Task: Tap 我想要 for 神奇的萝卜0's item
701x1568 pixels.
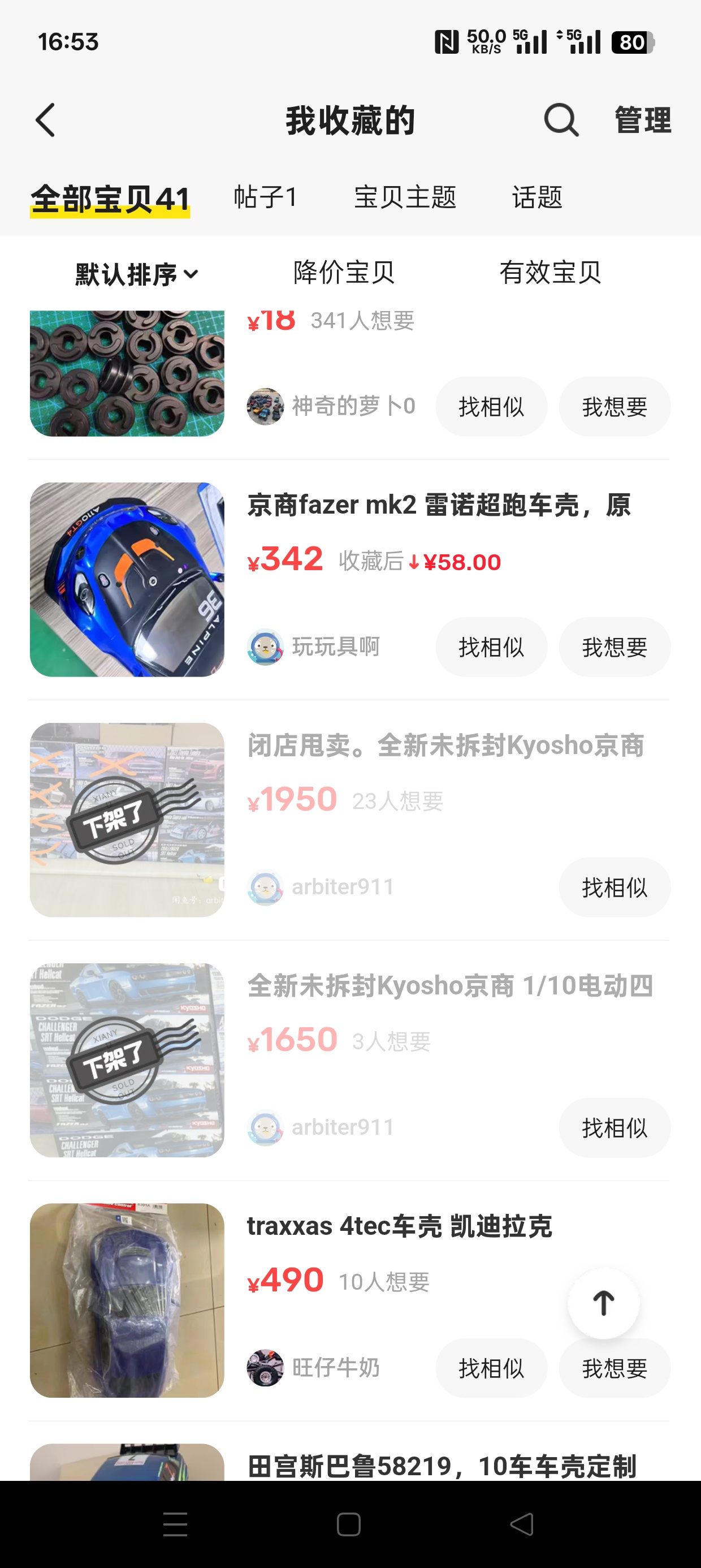Action: [x=615, y=407]
